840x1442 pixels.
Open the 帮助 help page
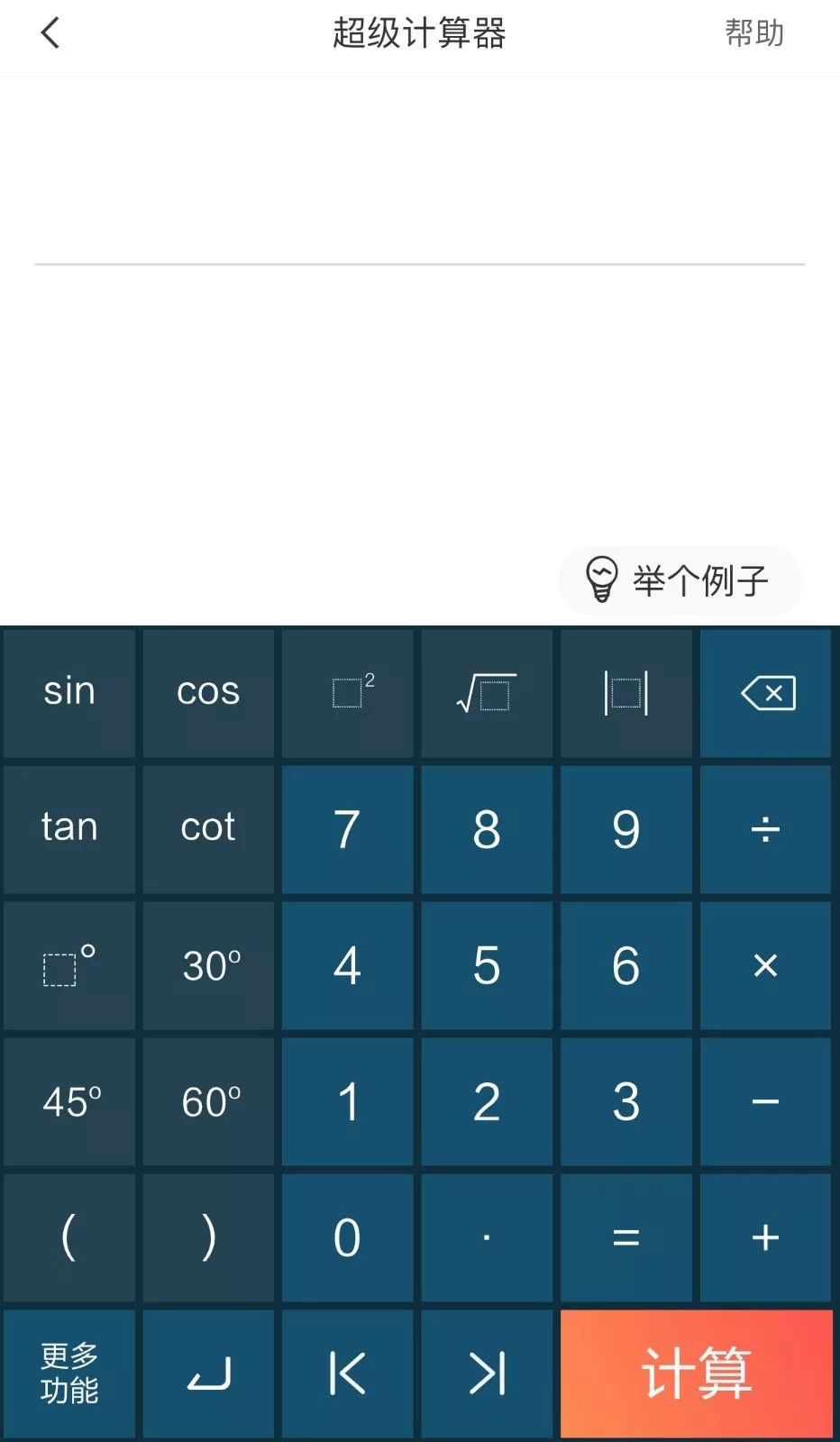point(754,33)
